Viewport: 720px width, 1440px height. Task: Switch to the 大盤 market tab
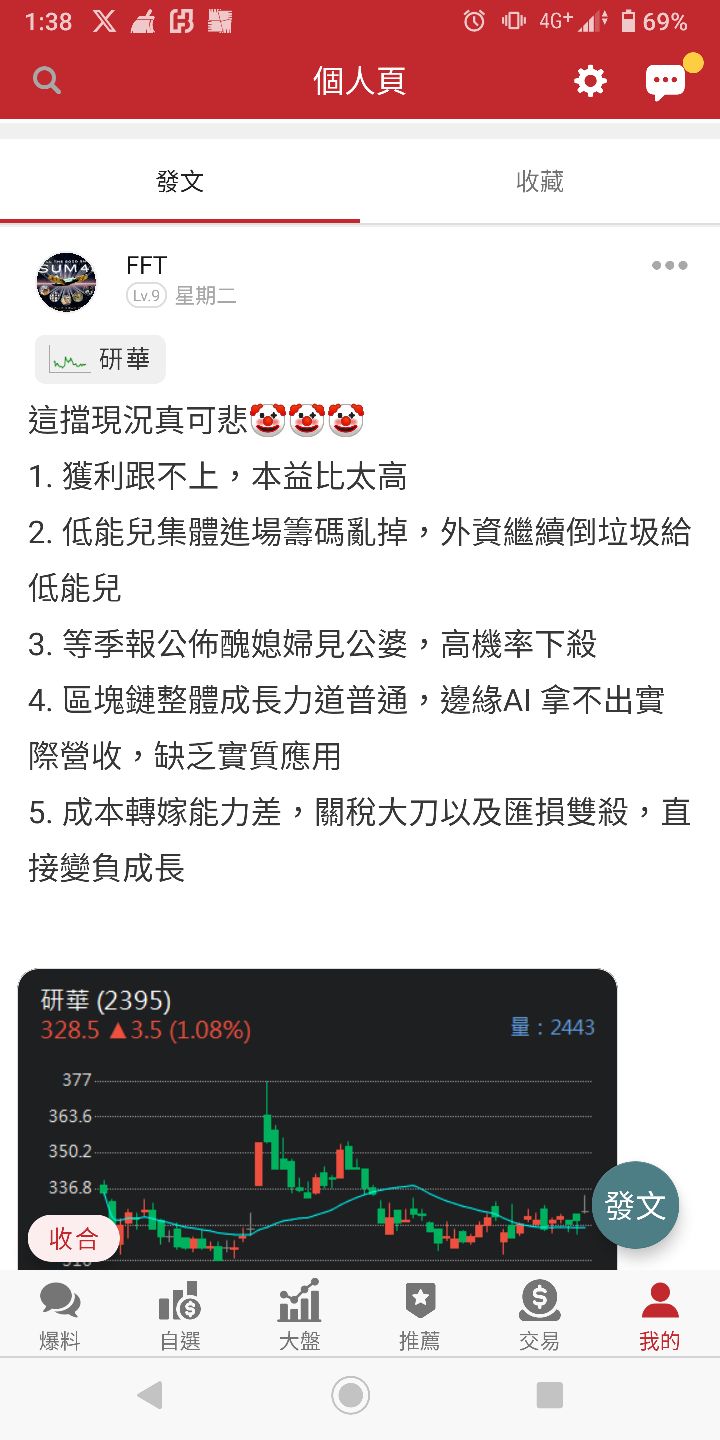[x=300, y=1314]
